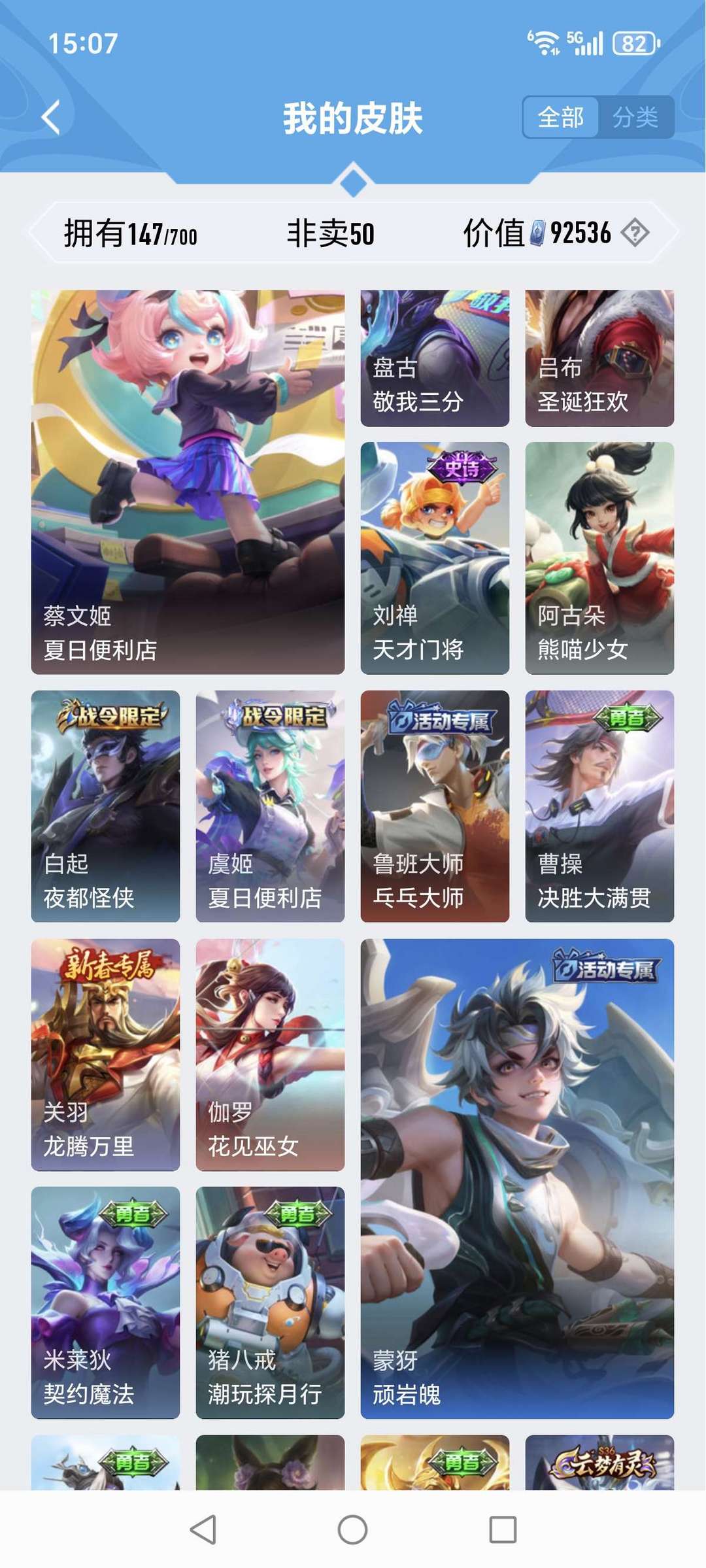Go back using the top-left arrow
The image size is (706, 1568).
pos(51,118)
